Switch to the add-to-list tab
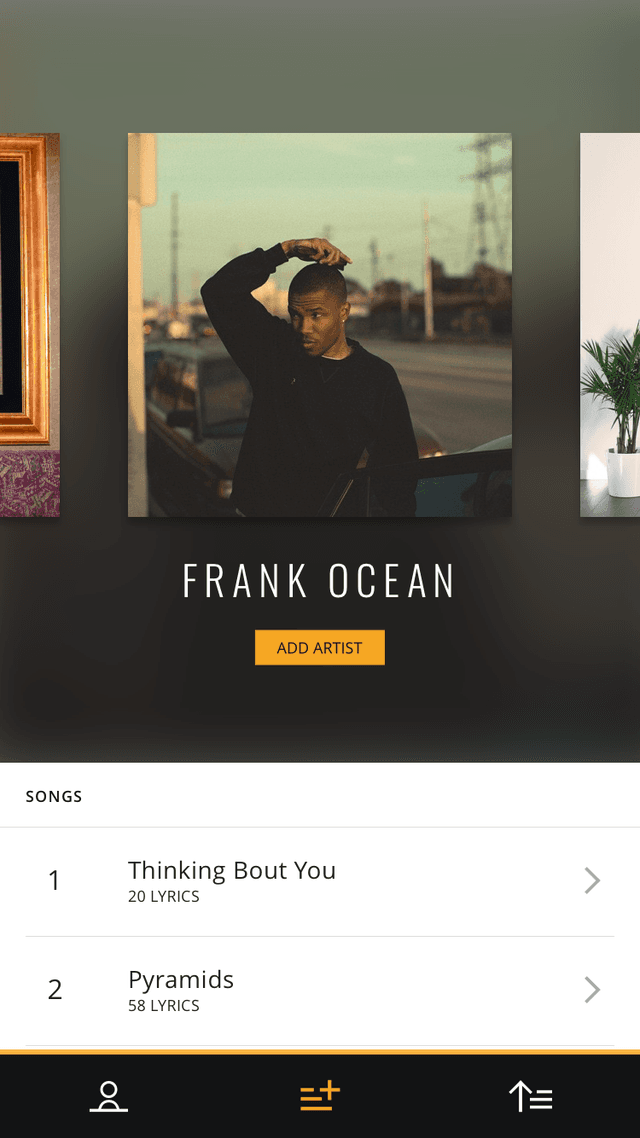Screen dimensions: 640x1138 point(320,1097)
